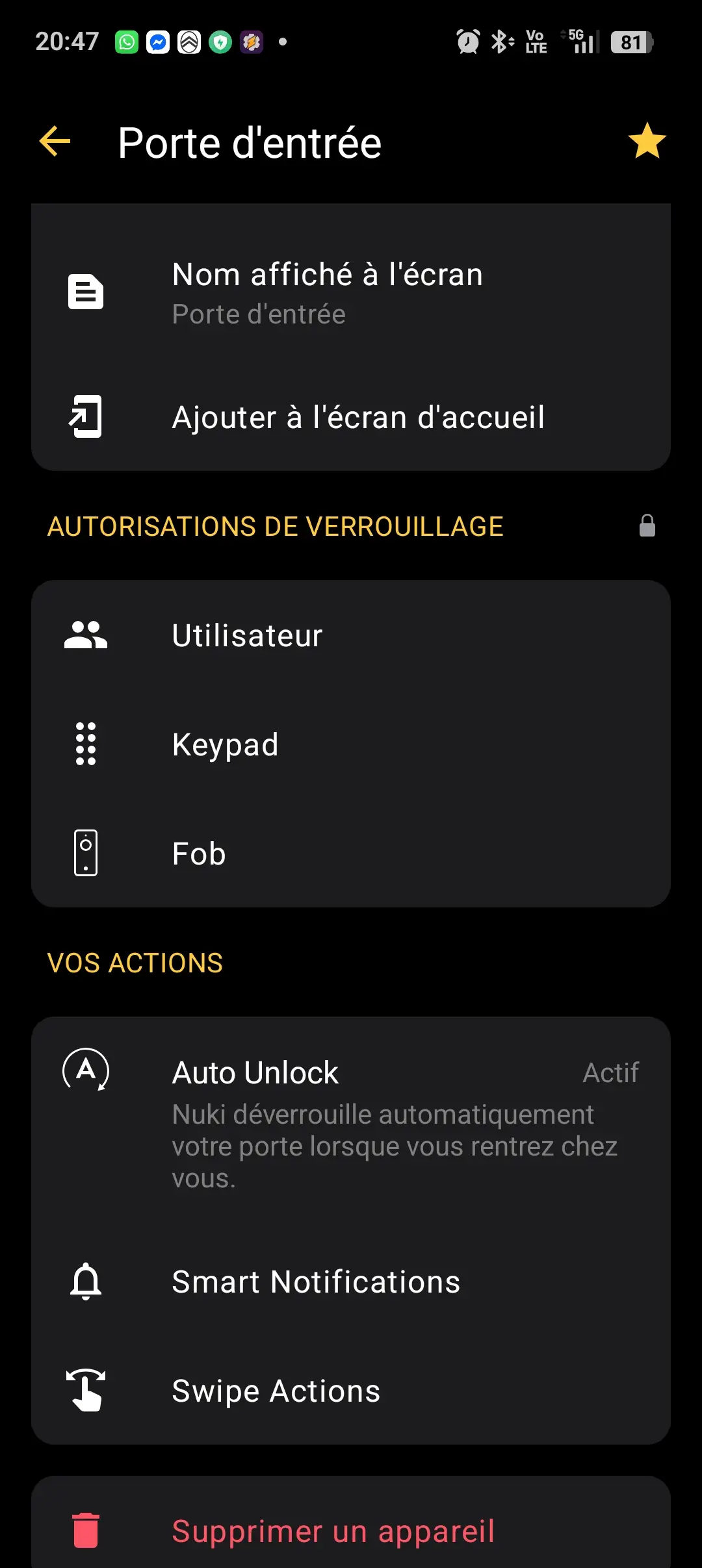Select Ajouter à l'écran d'accueil

[x=351, y=417]
